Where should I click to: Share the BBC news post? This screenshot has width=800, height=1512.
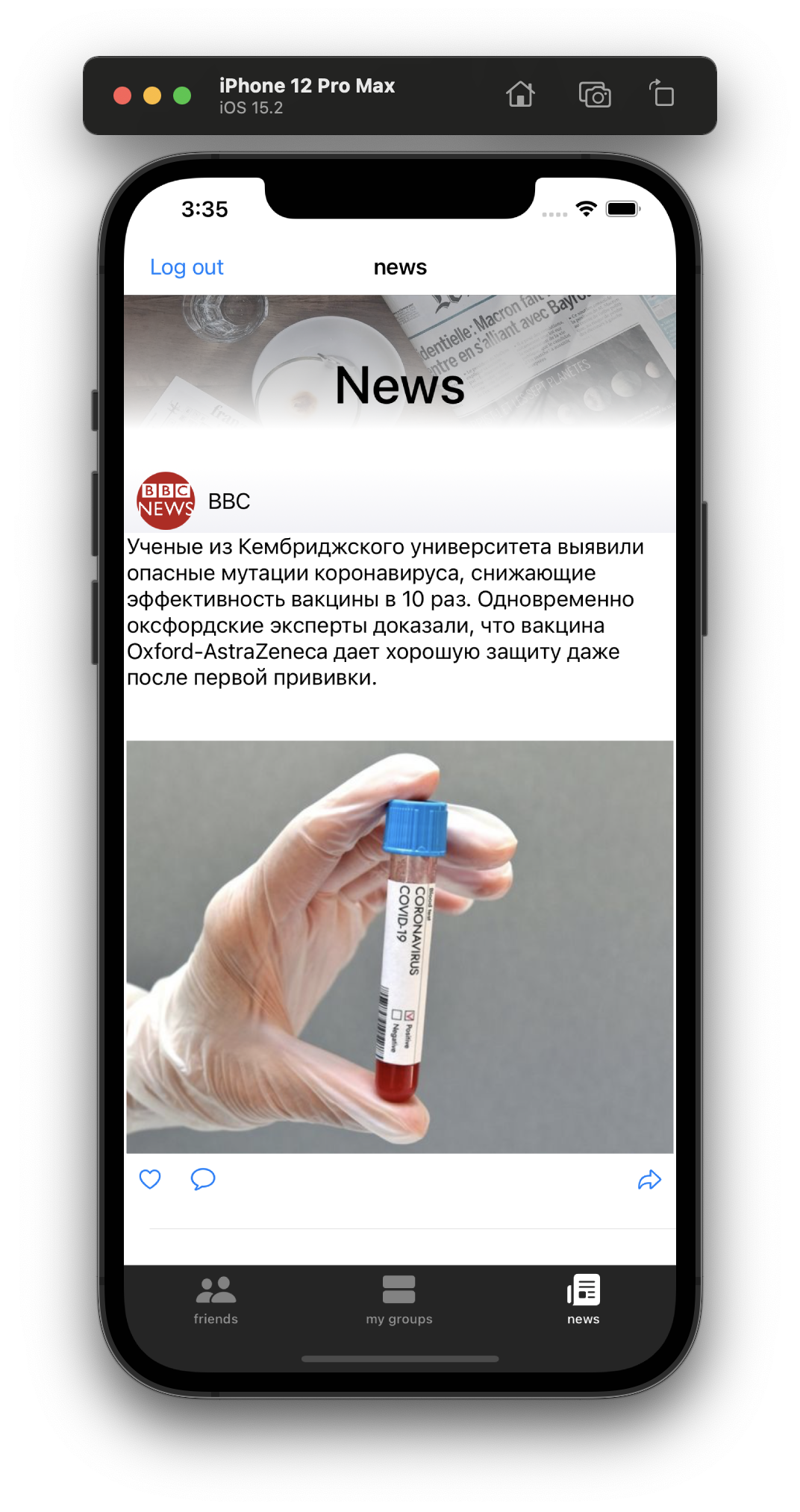649,1180
